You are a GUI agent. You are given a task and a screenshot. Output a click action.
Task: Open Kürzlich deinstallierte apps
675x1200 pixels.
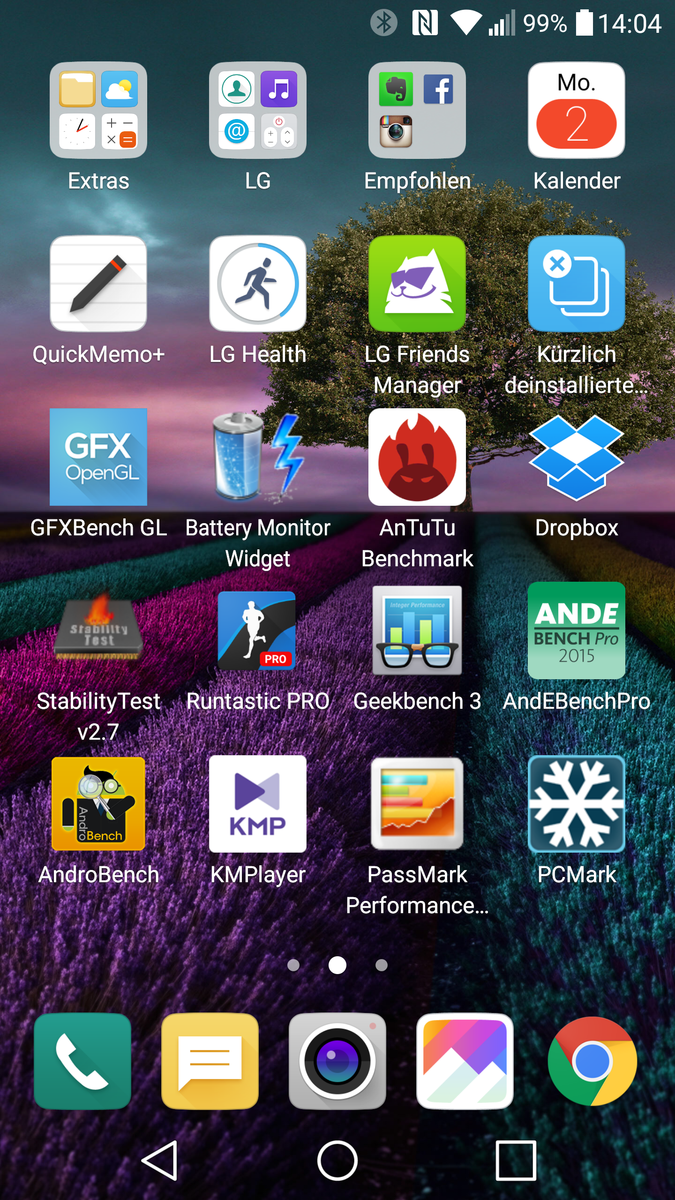577,284
